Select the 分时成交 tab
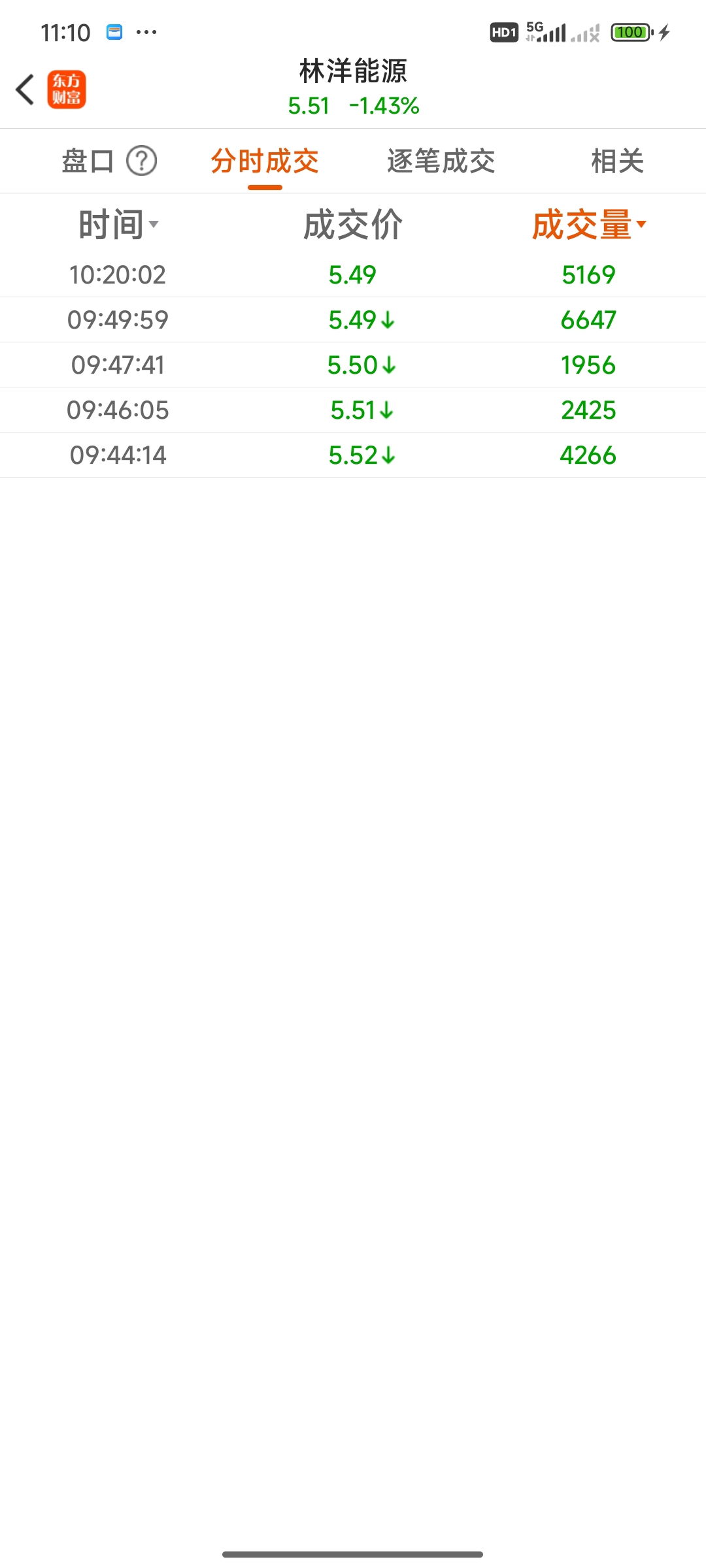This screenshot has height=1568, width=706. 265,161
